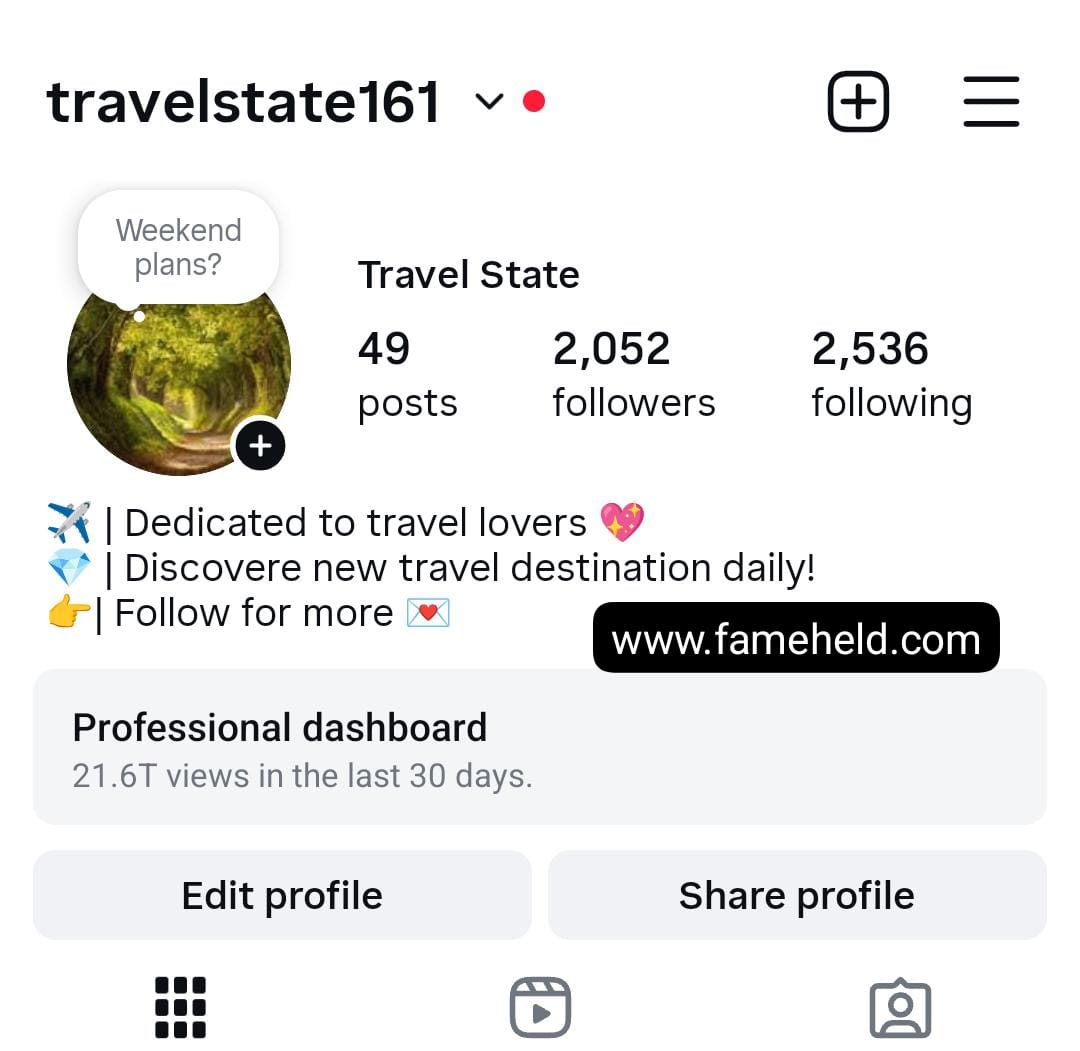
Task: Open the Professional dashboard
Action: click(x=540, y=747)
